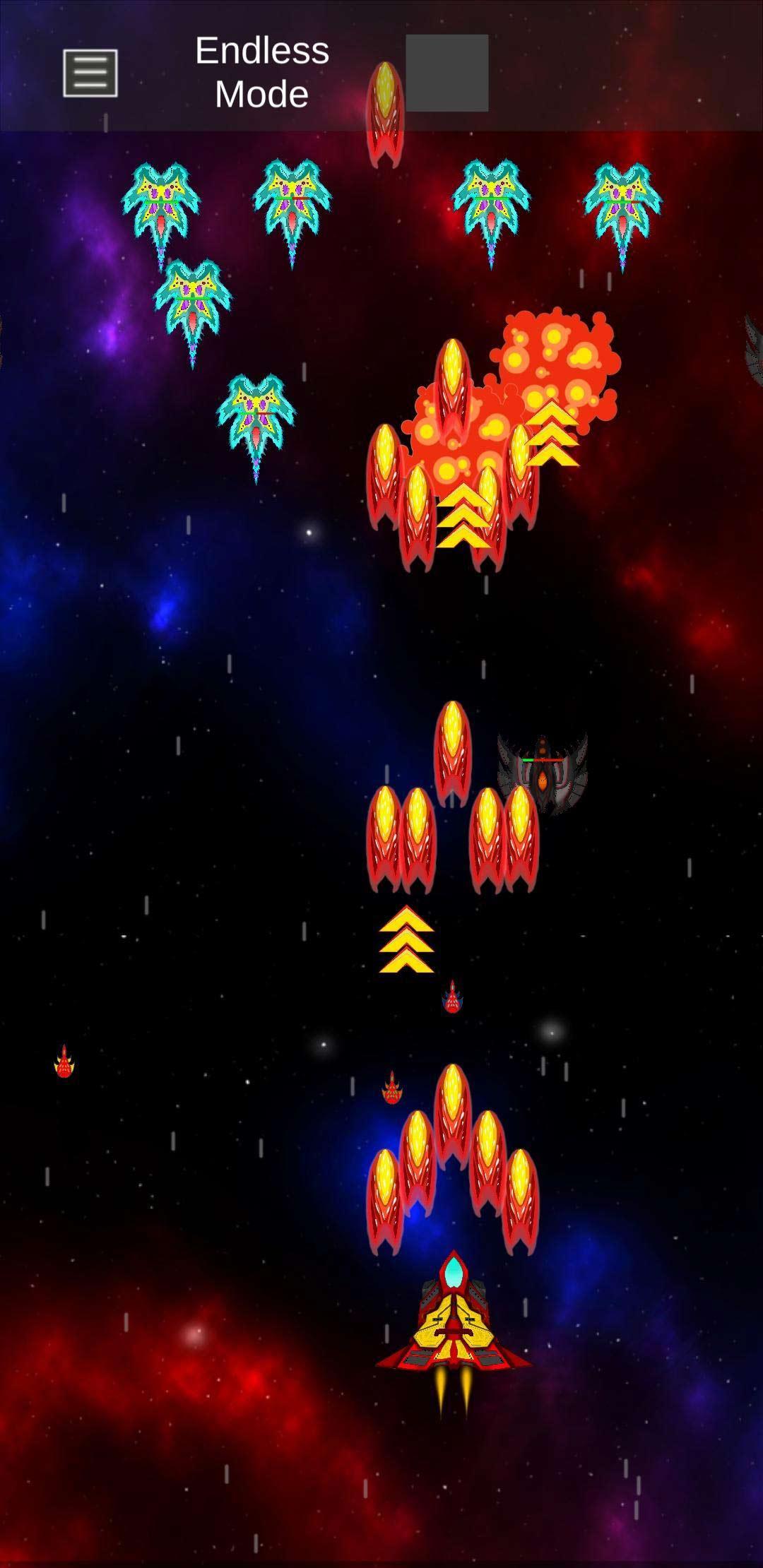Open the hamburger menu button
The height and width of the screenshot is (1568, 763).
pos(90,73)
